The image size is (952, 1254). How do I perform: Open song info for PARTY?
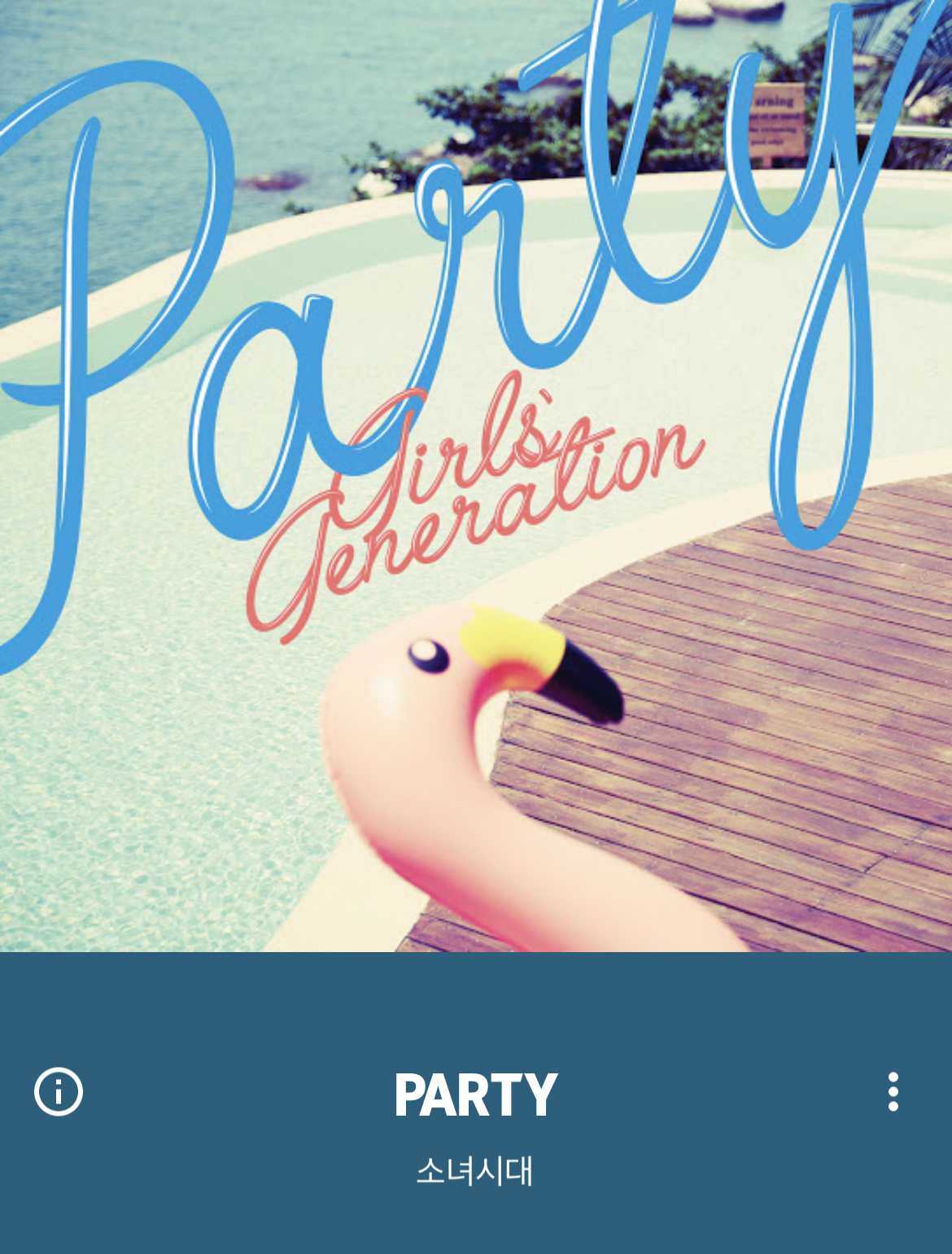[x=59, y=1091]
